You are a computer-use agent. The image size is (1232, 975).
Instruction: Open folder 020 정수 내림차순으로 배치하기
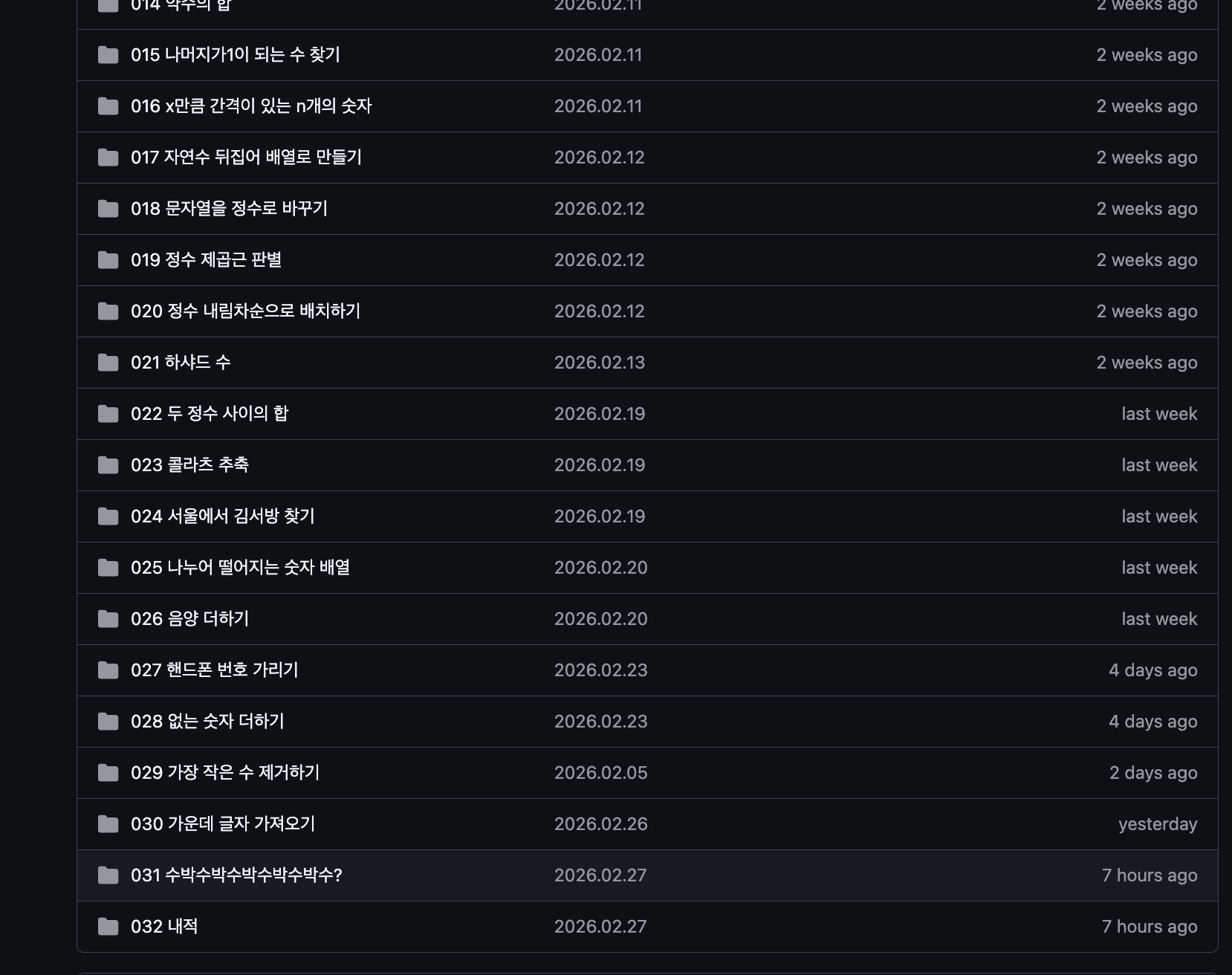pos(245,311)
